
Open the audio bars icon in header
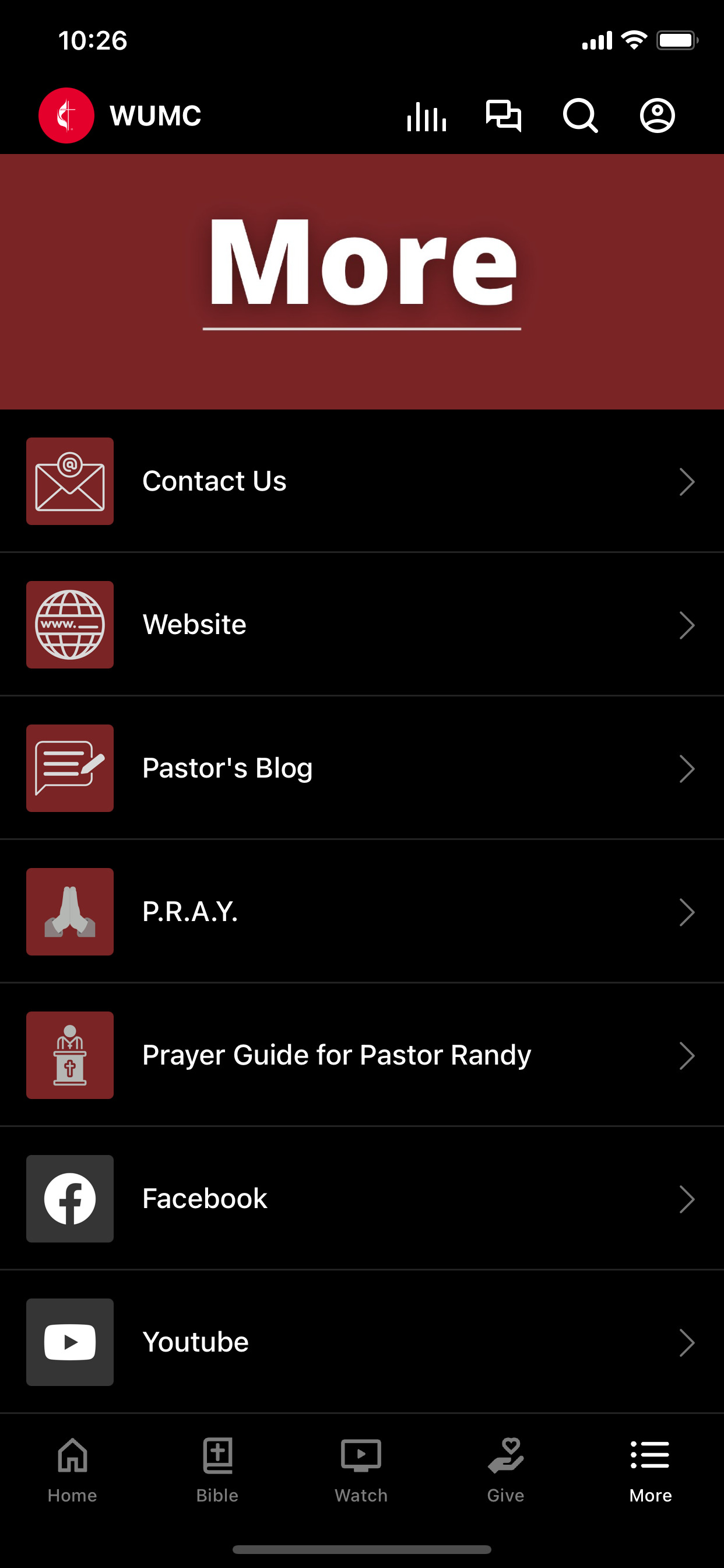tap(427, 116)
